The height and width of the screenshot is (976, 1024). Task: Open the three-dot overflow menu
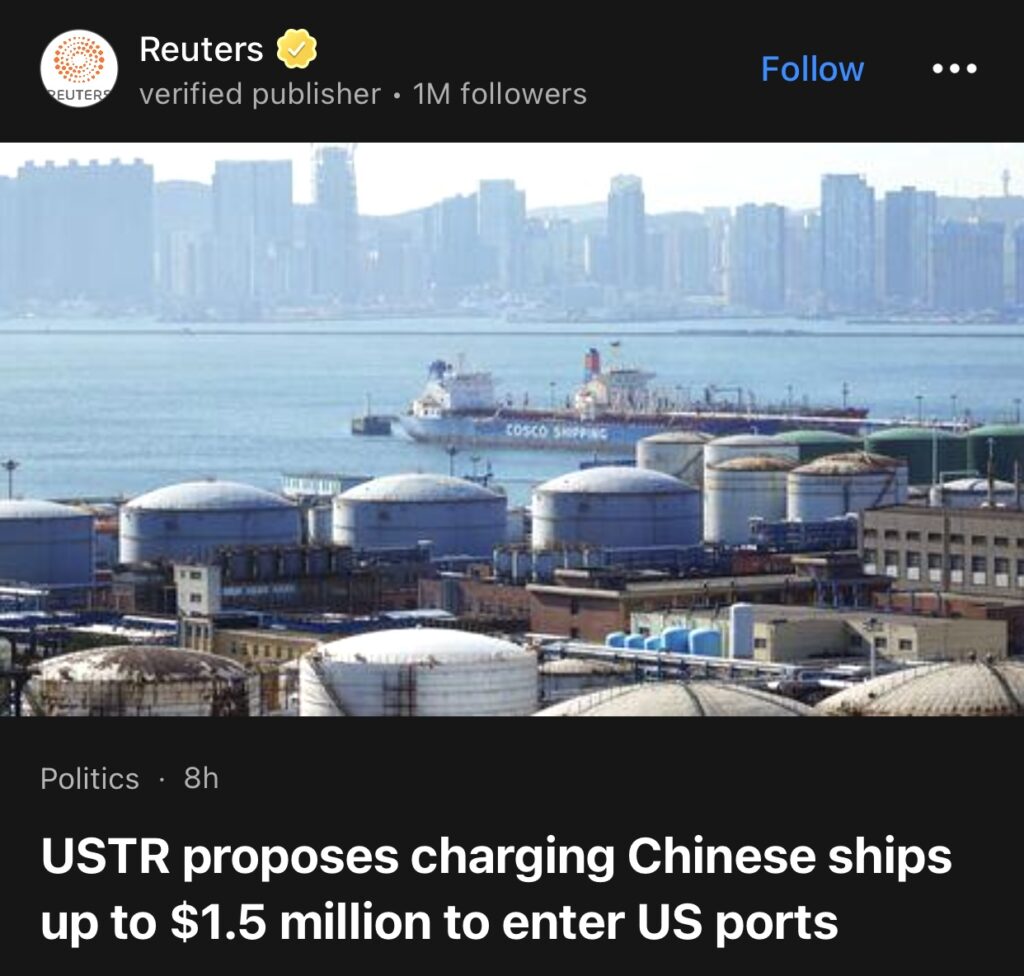953,69
